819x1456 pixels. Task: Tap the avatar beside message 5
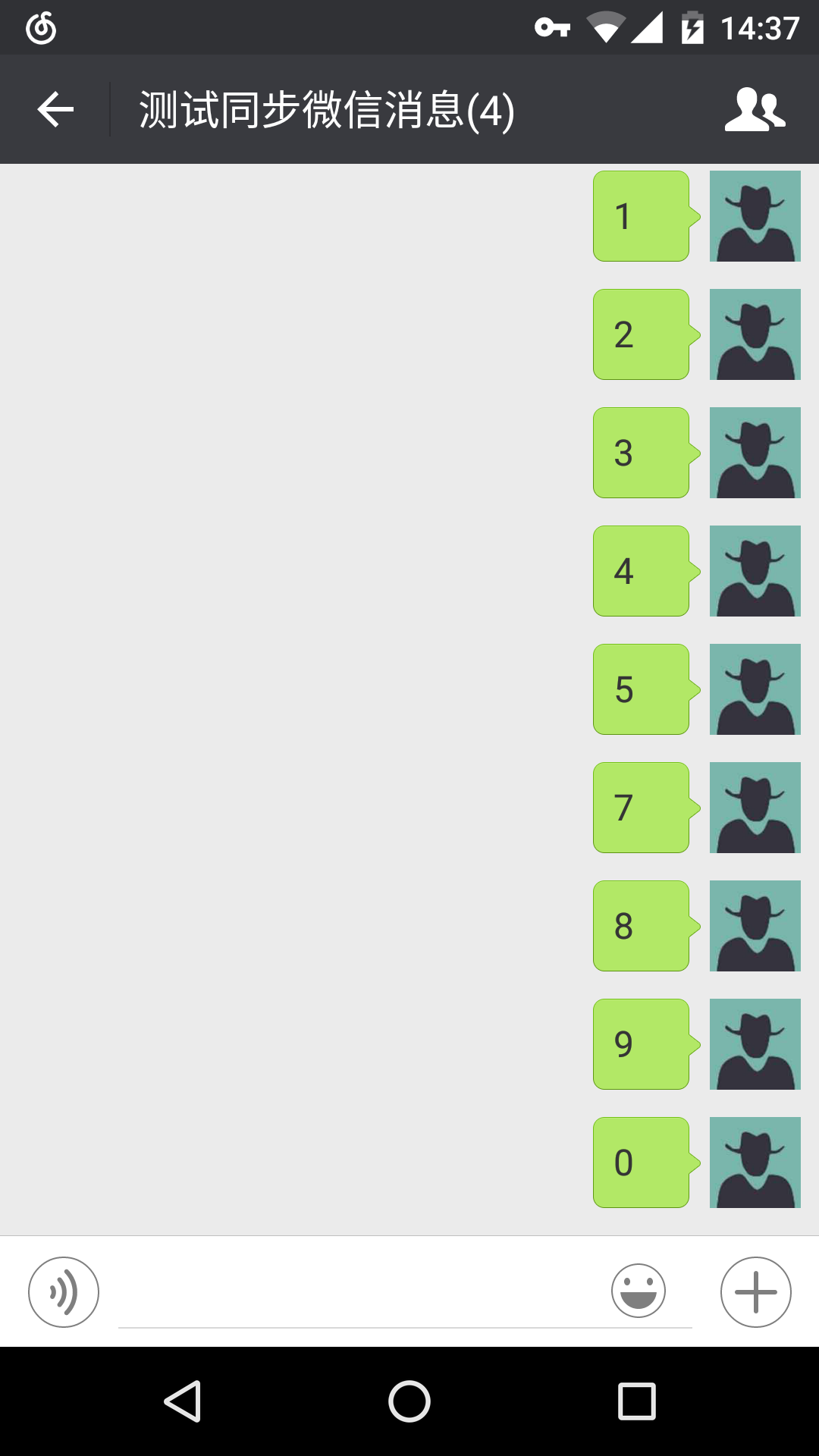click(x=755, y=689)
